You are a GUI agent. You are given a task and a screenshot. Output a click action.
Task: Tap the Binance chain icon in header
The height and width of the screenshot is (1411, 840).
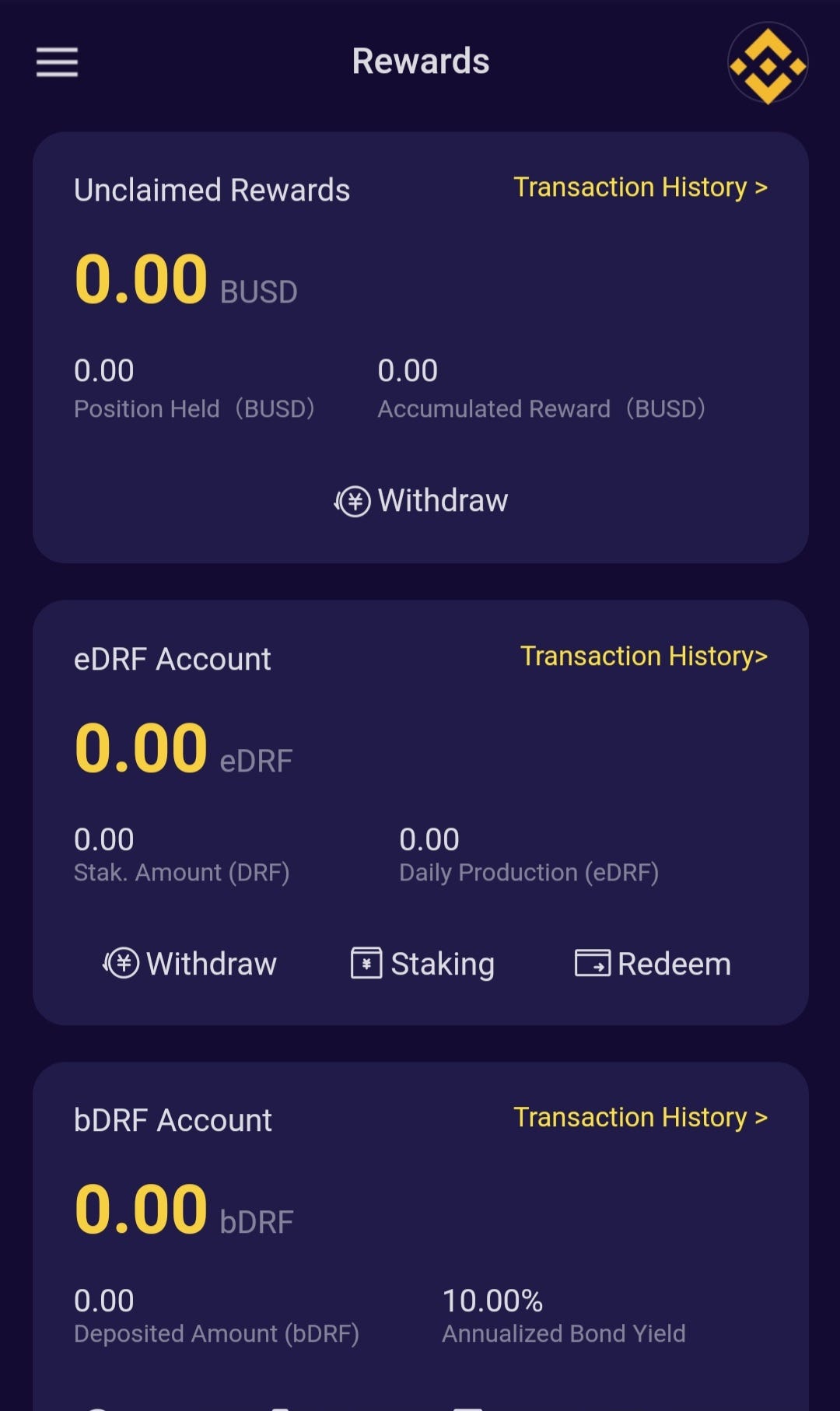pyautogui.click(x=768, y=64)
